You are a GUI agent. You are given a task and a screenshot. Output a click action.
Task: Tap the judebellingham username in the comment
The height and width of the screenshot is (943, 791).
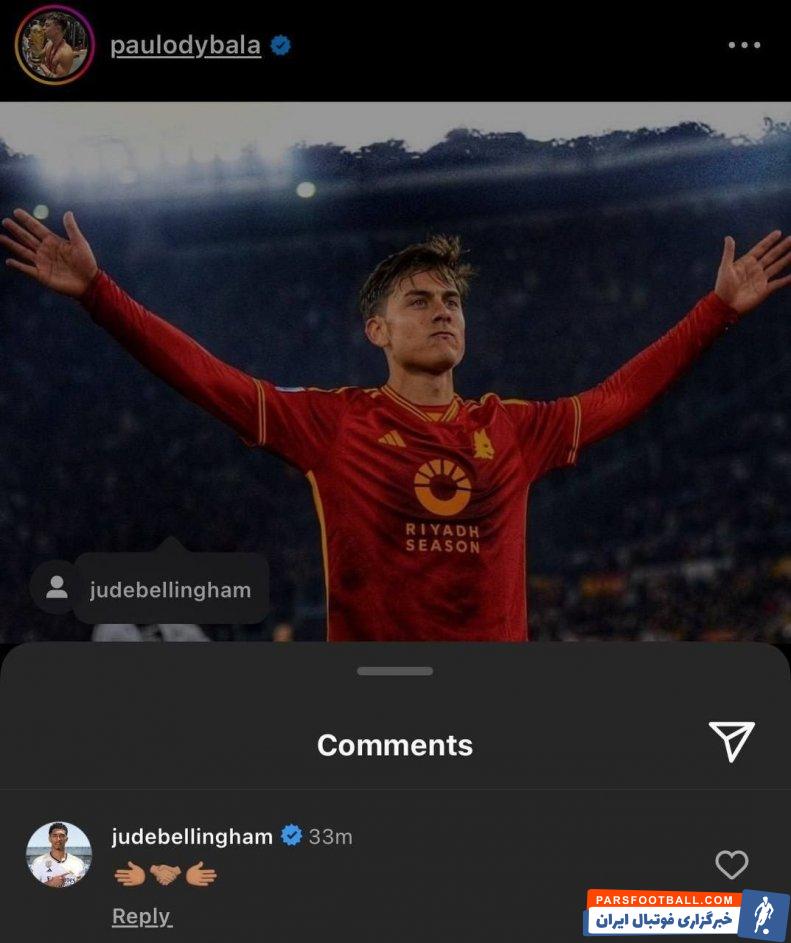pos(192,836)
